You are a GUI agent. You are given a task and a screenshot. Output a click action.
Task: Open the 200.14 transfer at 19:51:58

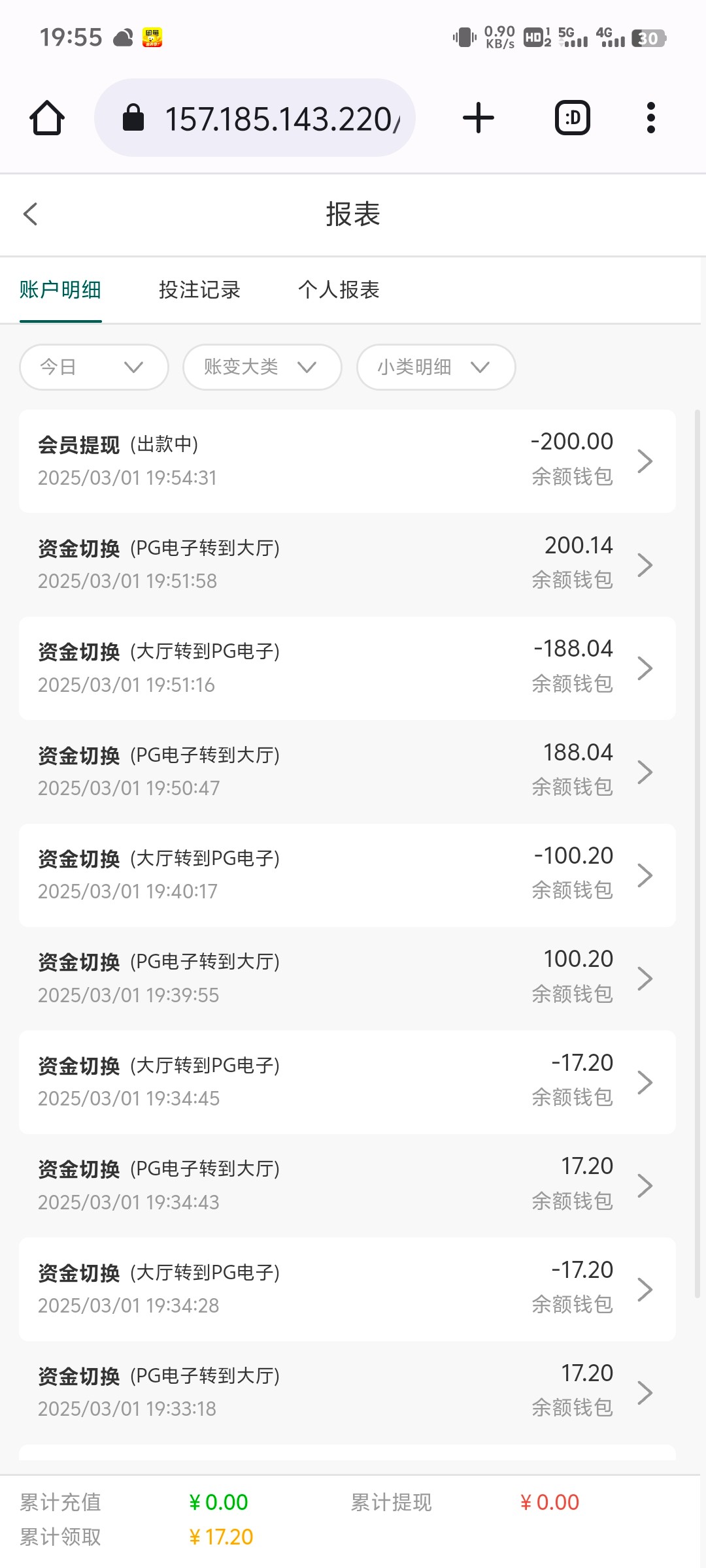[x=347, y=564]
